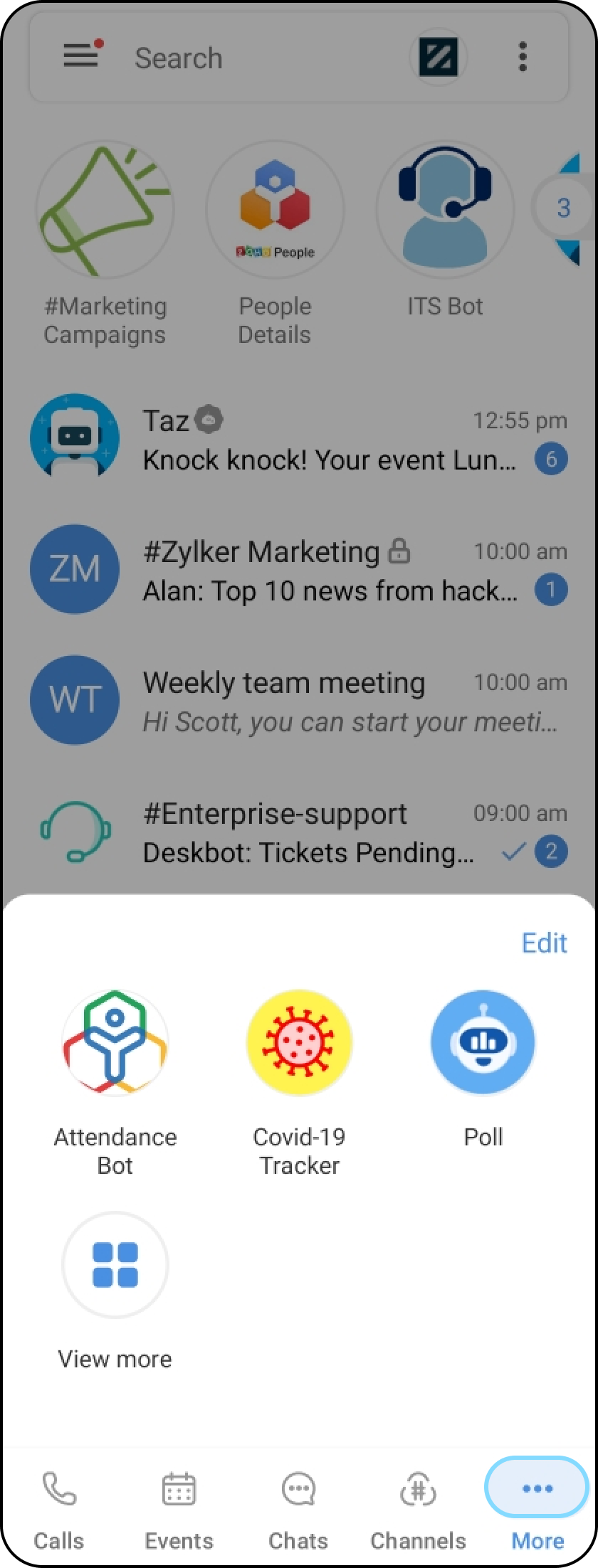
Task: Launch the Attendance Bot
Action: pyautogui.click(x=115, y=1044)
